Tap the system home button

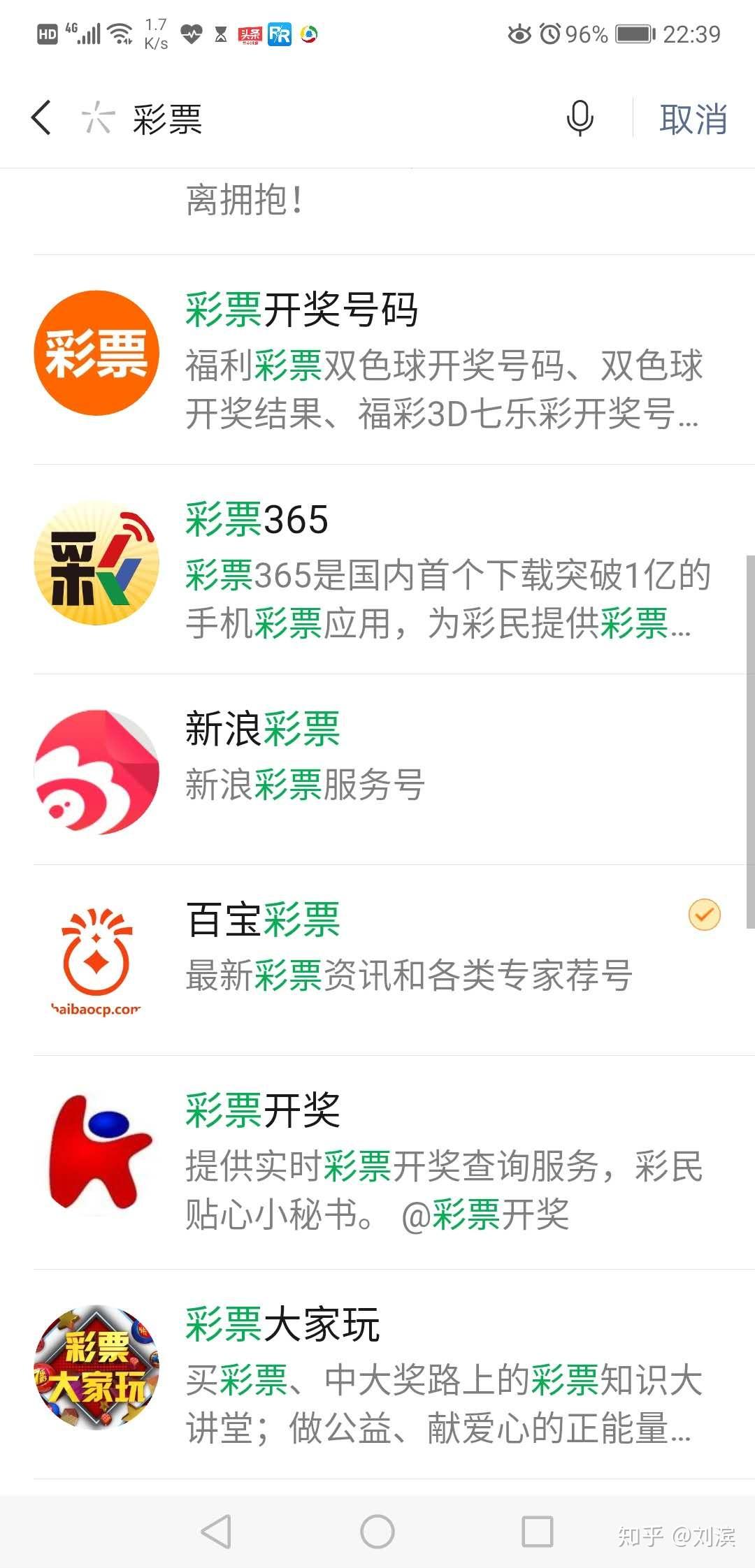coord(377,1532)
